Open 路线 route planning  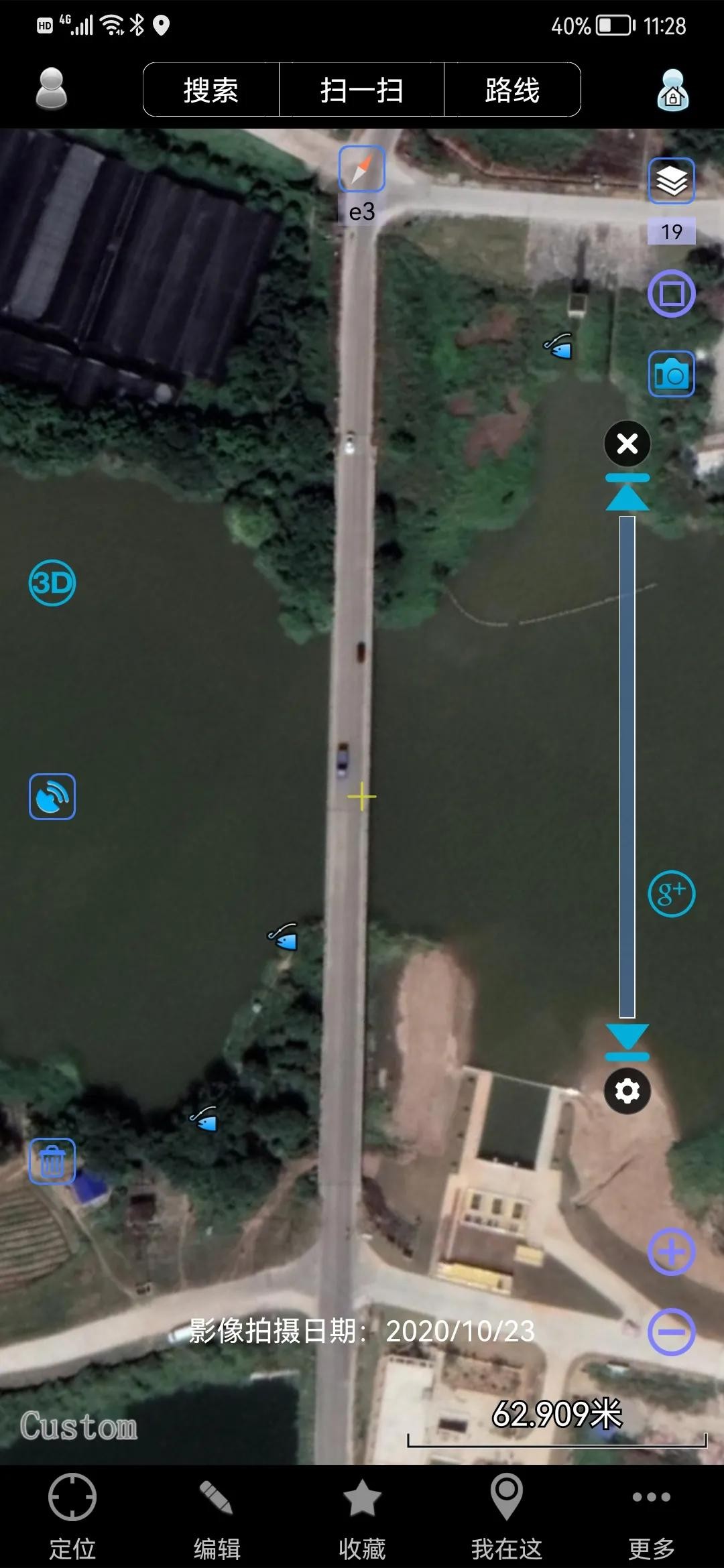click(512, 90)
